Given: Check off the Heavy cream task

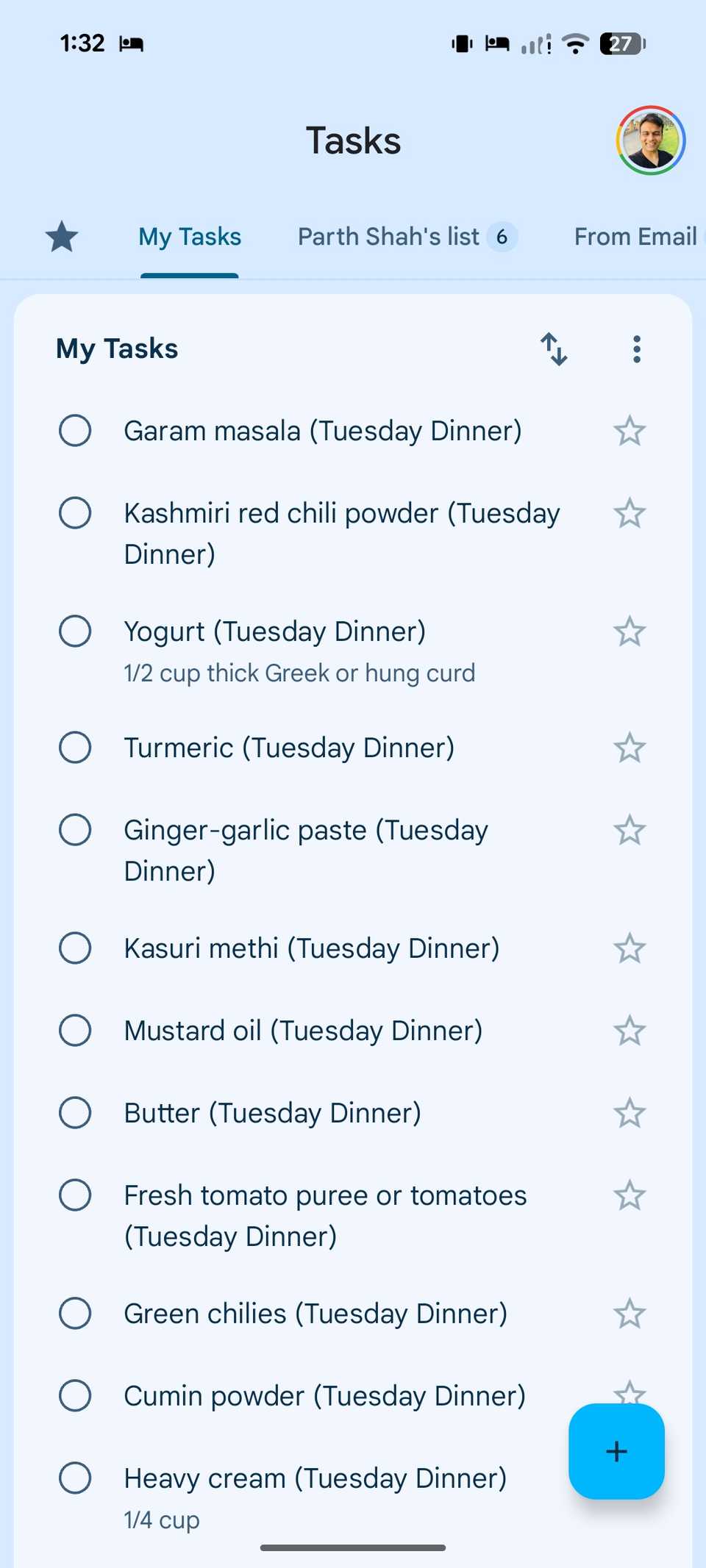Looking at the screenshot, I should pyautogui.click(x=74, y=1478).
